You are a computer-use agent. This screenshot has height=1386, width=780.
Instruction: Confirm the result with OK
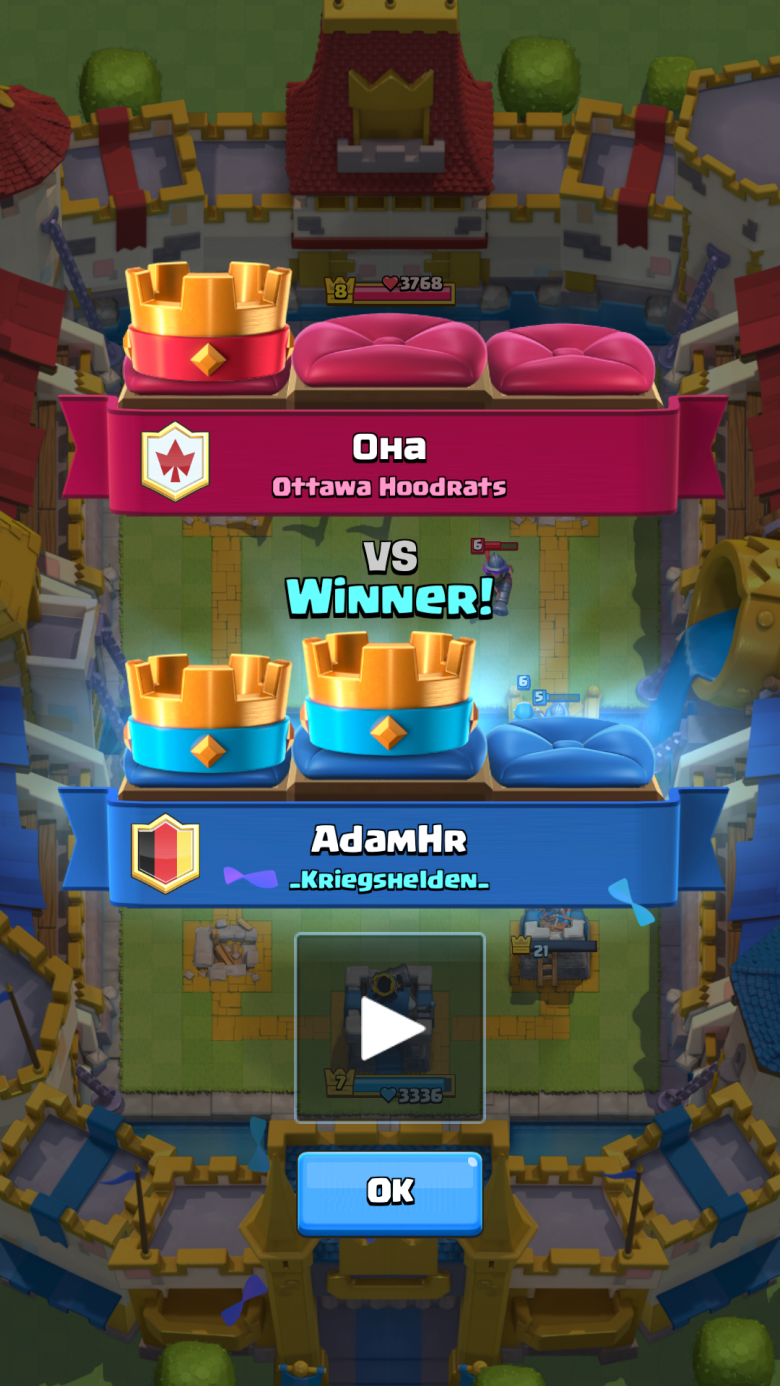pyautogui.click(x=390, y=1191)
